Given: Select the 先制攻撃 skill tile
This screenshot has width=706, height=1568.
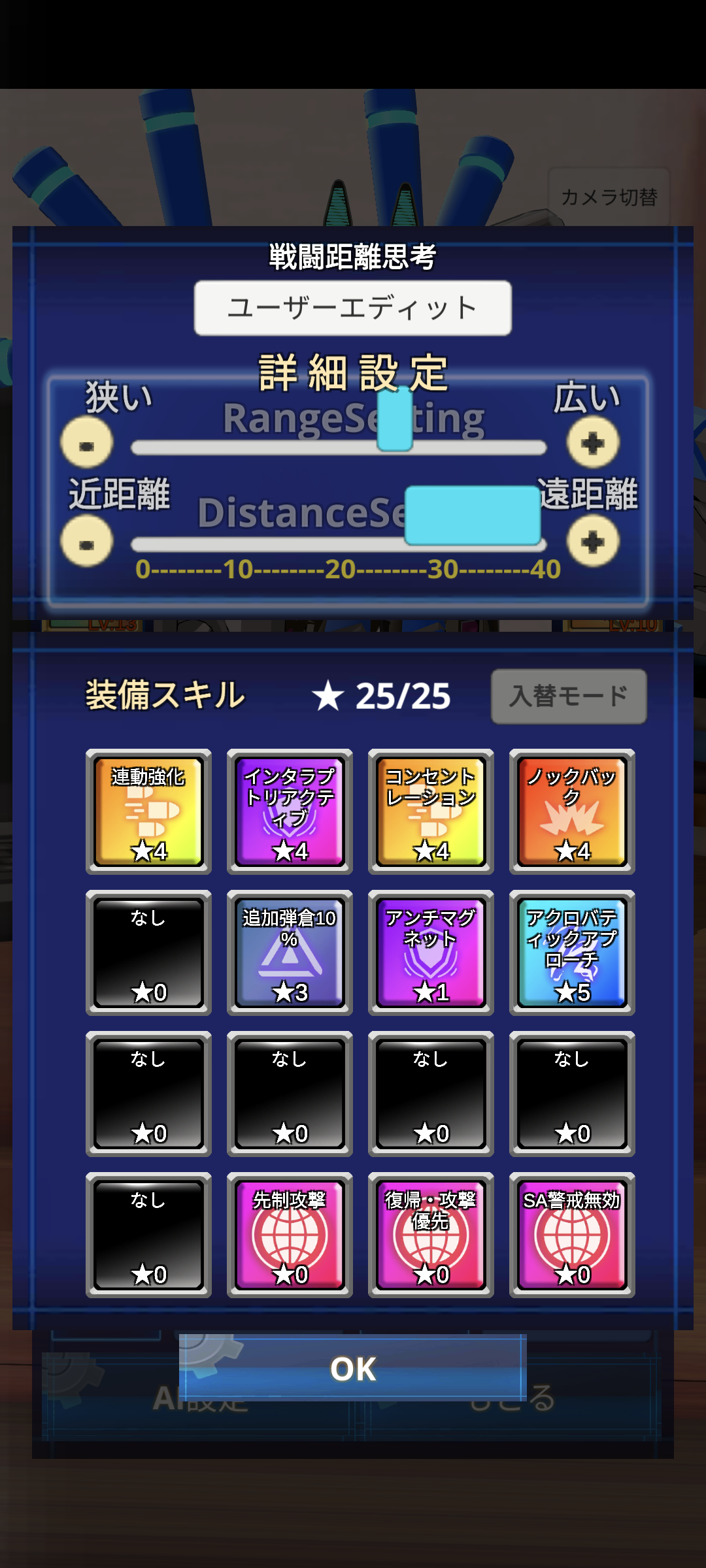Looking at the screenshot, I should [x=290, y=1235].
